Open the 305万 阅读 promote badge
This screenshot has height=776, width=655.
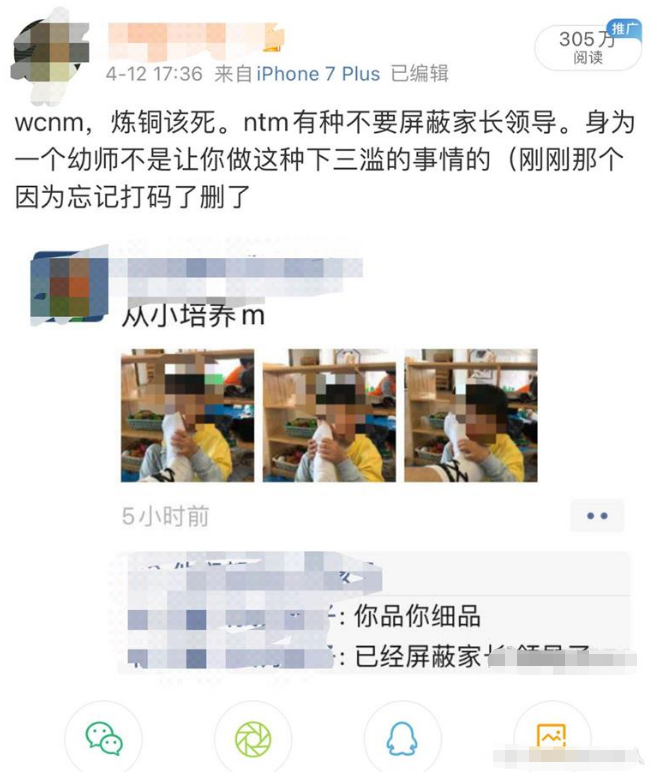(x=587, y=46)
